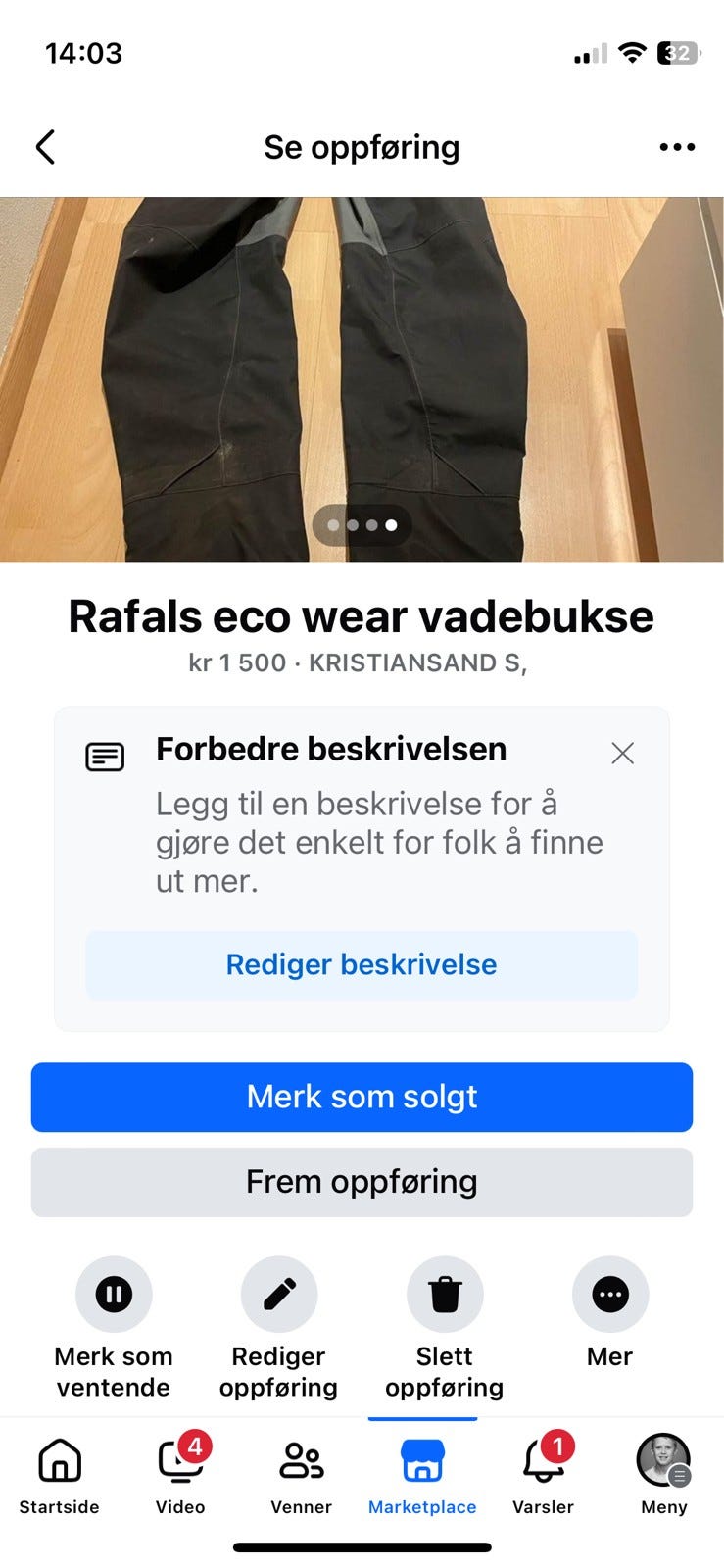Tap Rediger beskrivelse
724x1568 pixels.
[x=362, y=964]
